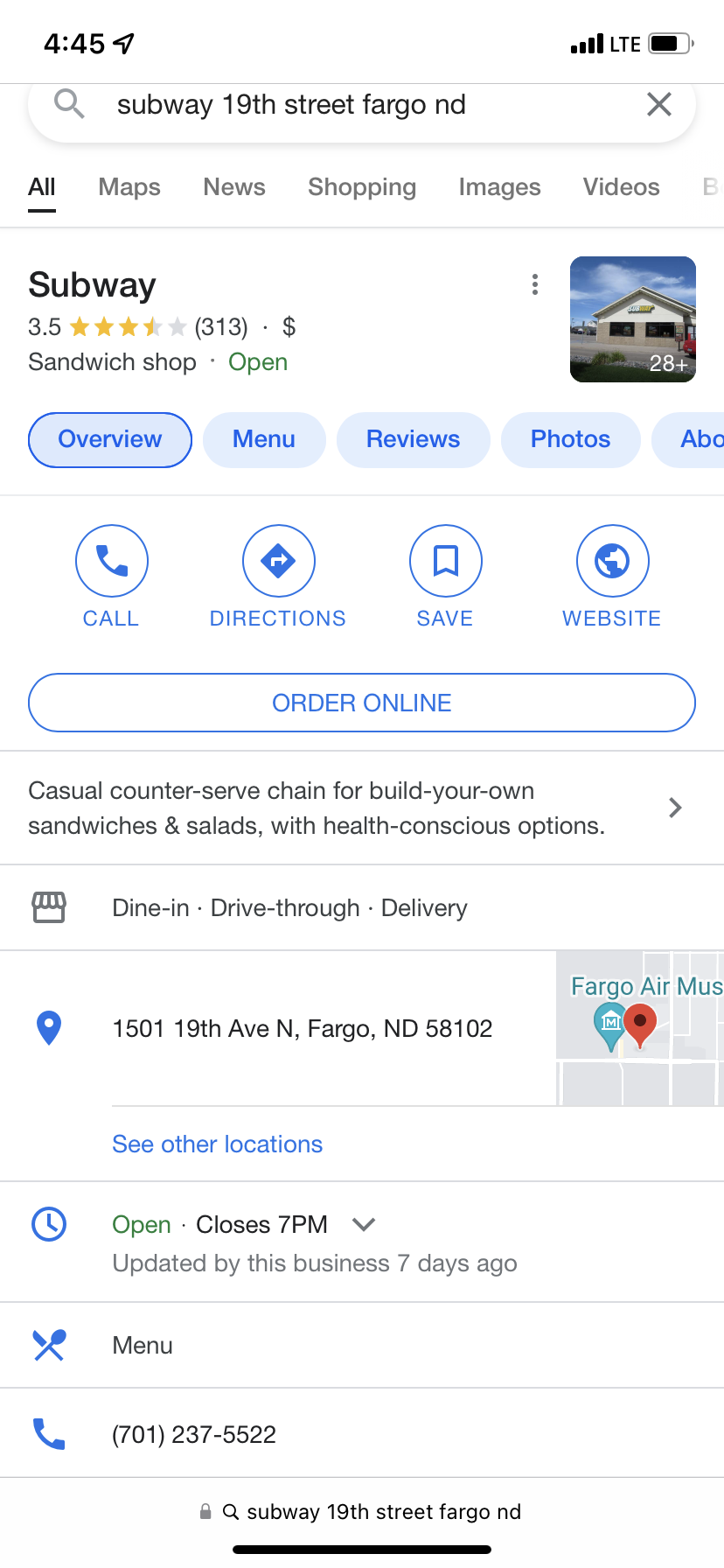Tap the phone number (701) 237-5522 row
Image resolution: width=724 pixels, height=1568 pixels.
[194, 1434]
